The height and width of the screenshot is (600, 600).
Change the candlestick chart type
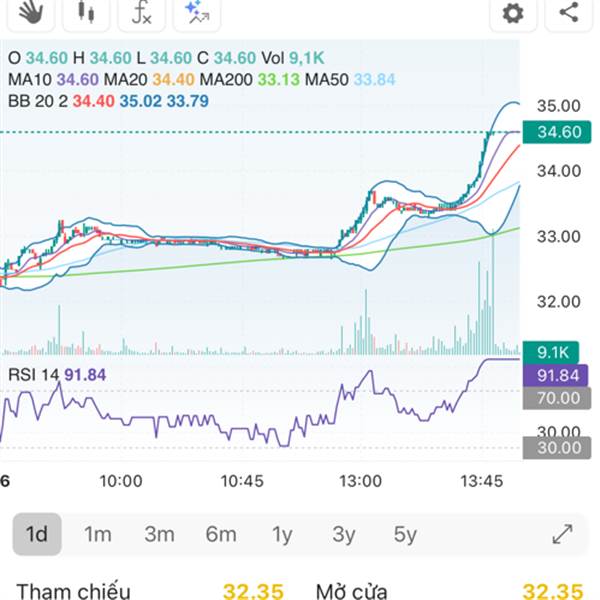point(86,12)
